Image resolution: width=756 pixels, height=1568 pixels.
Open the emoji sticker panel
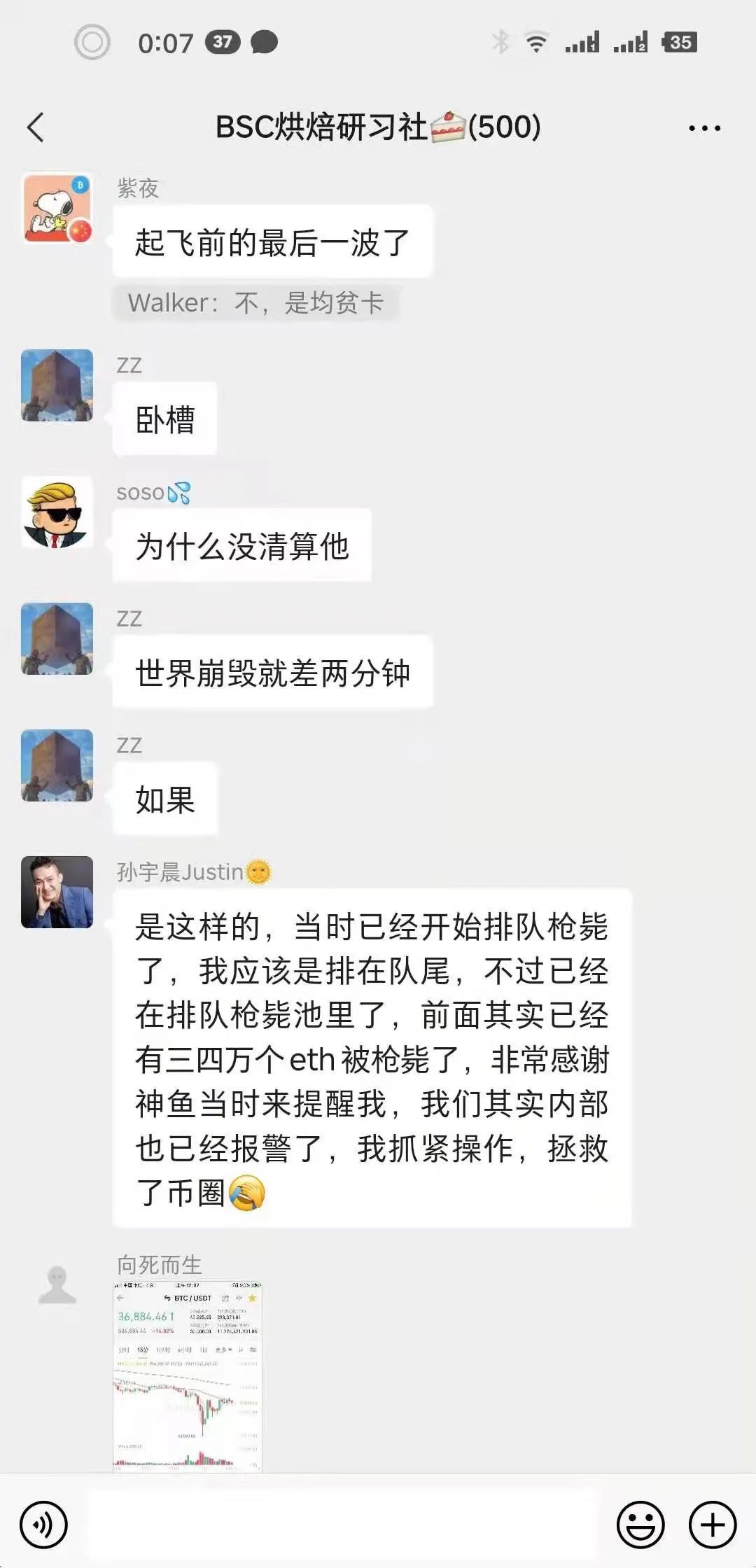(x=640, y=1524)
